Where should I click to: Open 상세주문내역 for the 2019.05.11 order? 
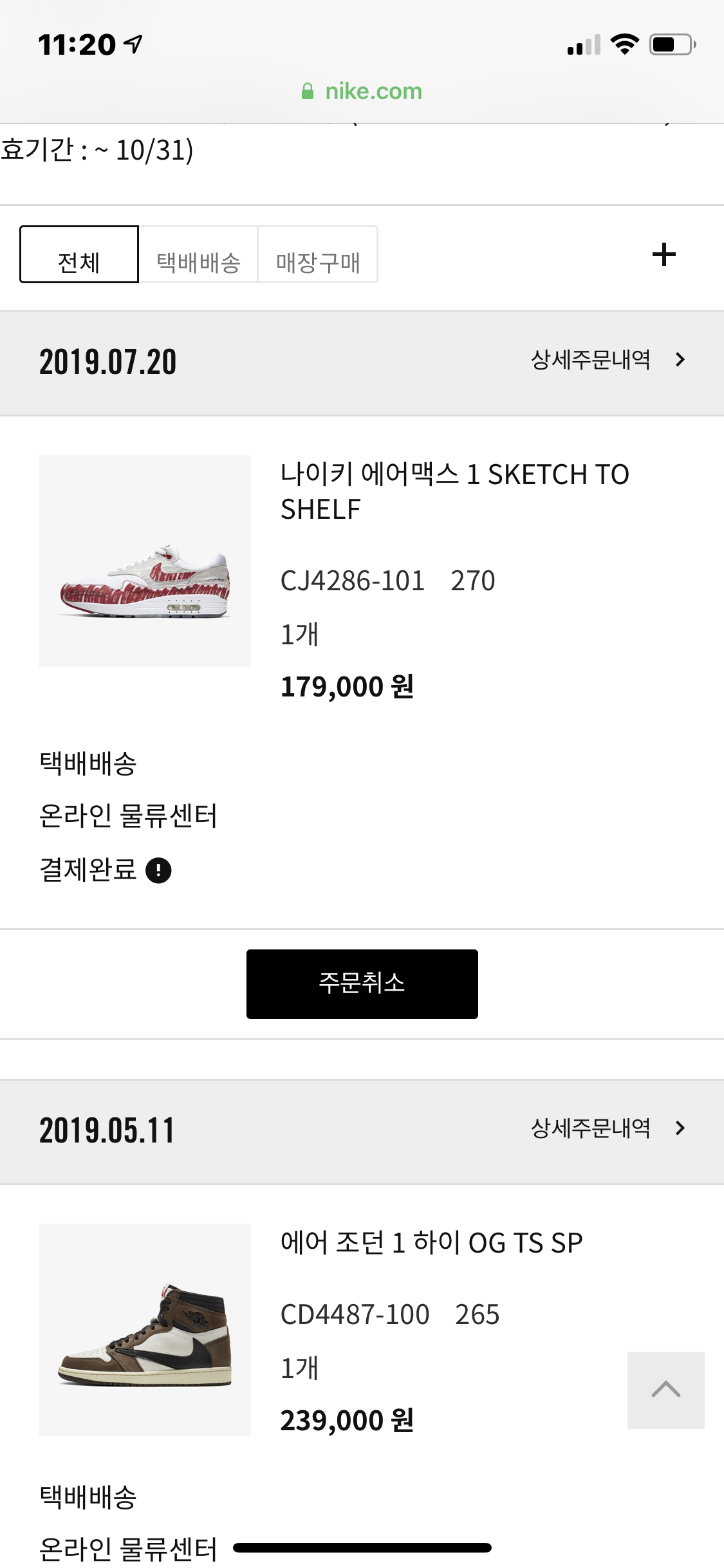(x=608, y=1128)
